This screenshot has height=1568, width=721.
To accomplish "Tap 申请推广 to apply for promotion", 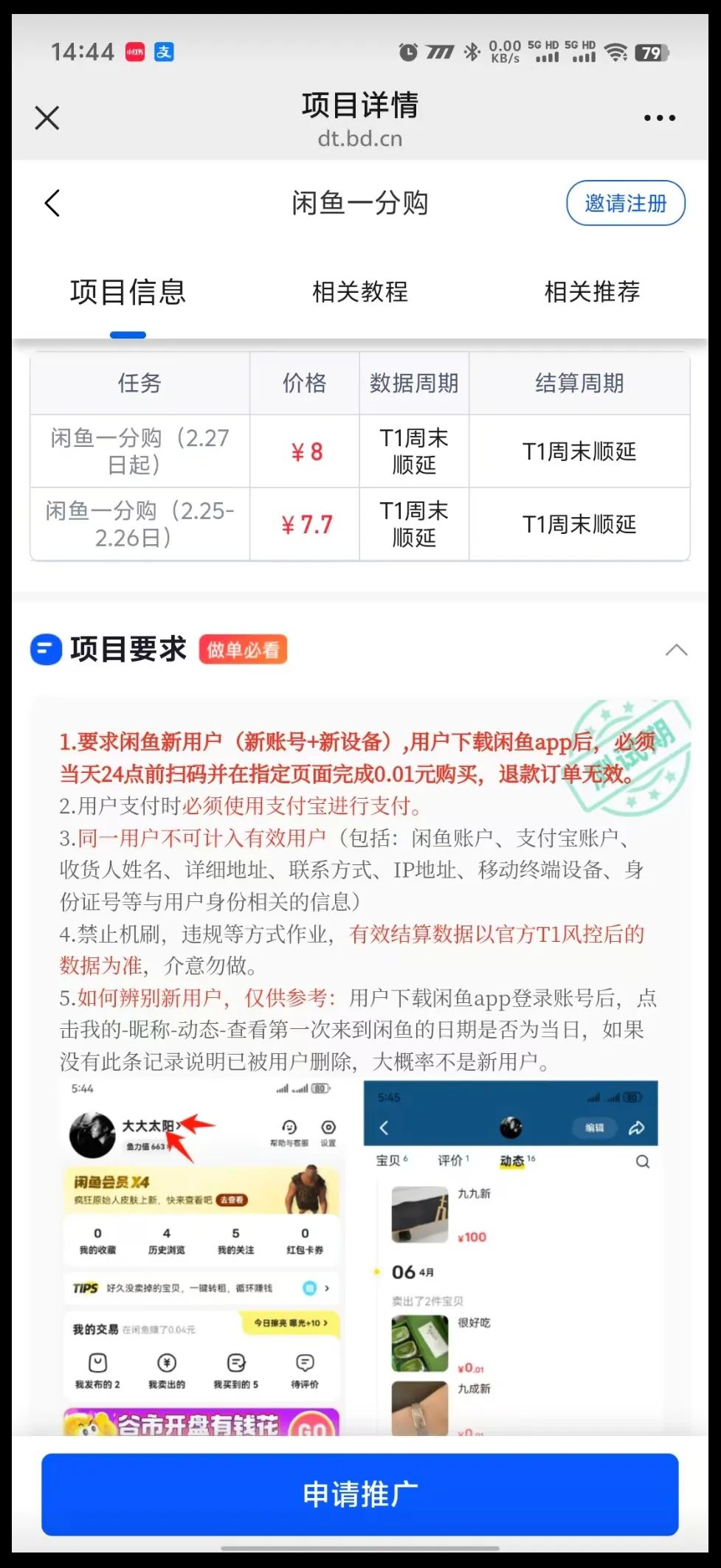I will 359,1494.
